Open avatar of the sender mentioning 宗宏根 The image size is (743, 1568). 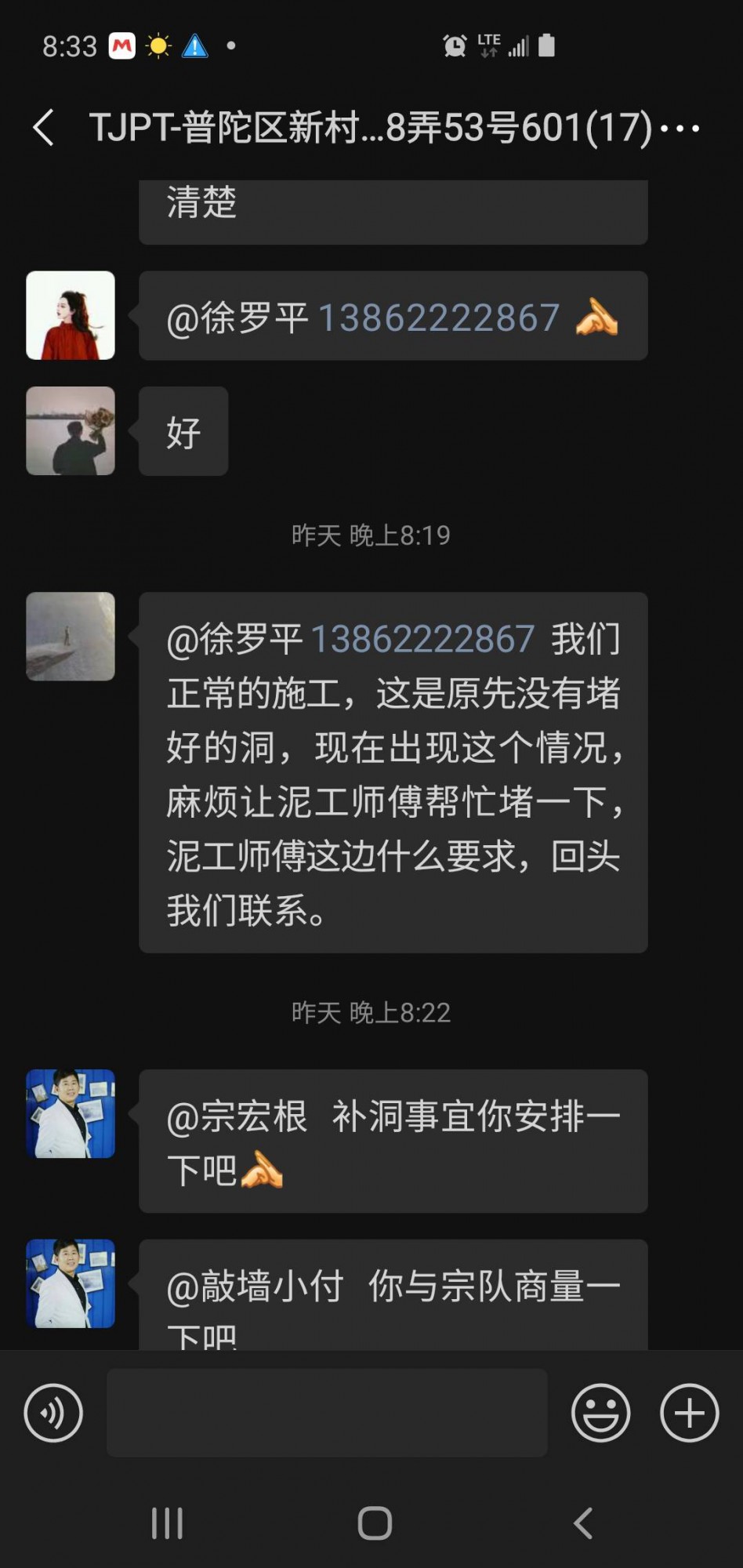pyautogui.click(x=71, y=1113)
